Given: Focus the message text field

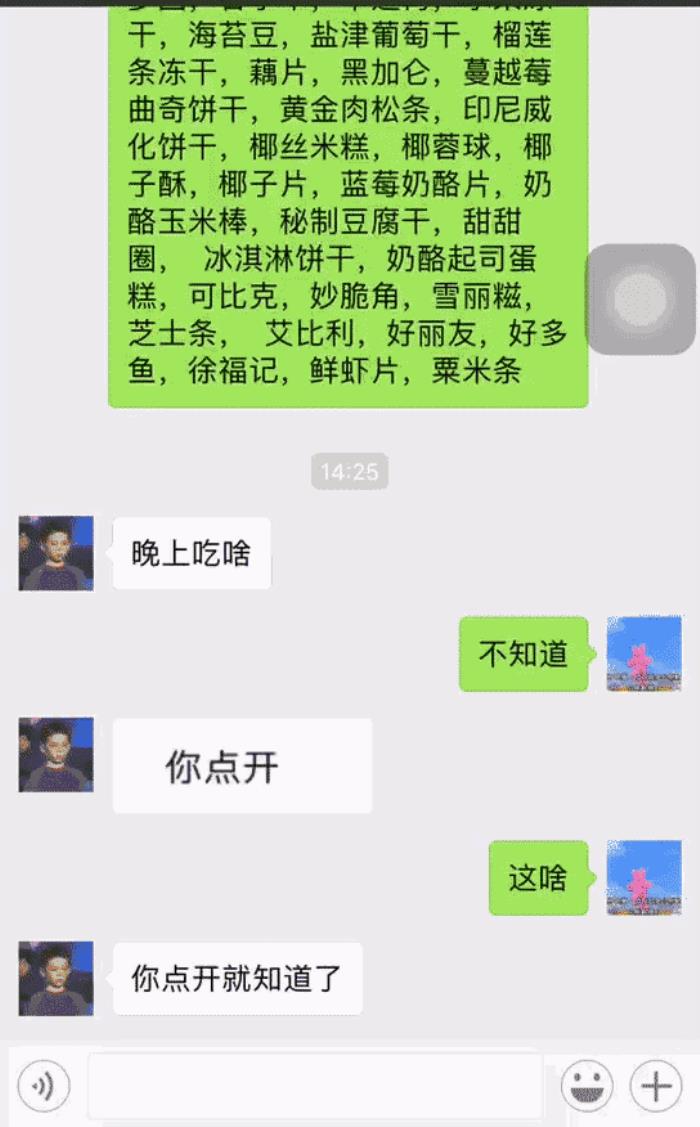Looking at the screenshot, I should pyautogui.click(x=315, y=1086).
